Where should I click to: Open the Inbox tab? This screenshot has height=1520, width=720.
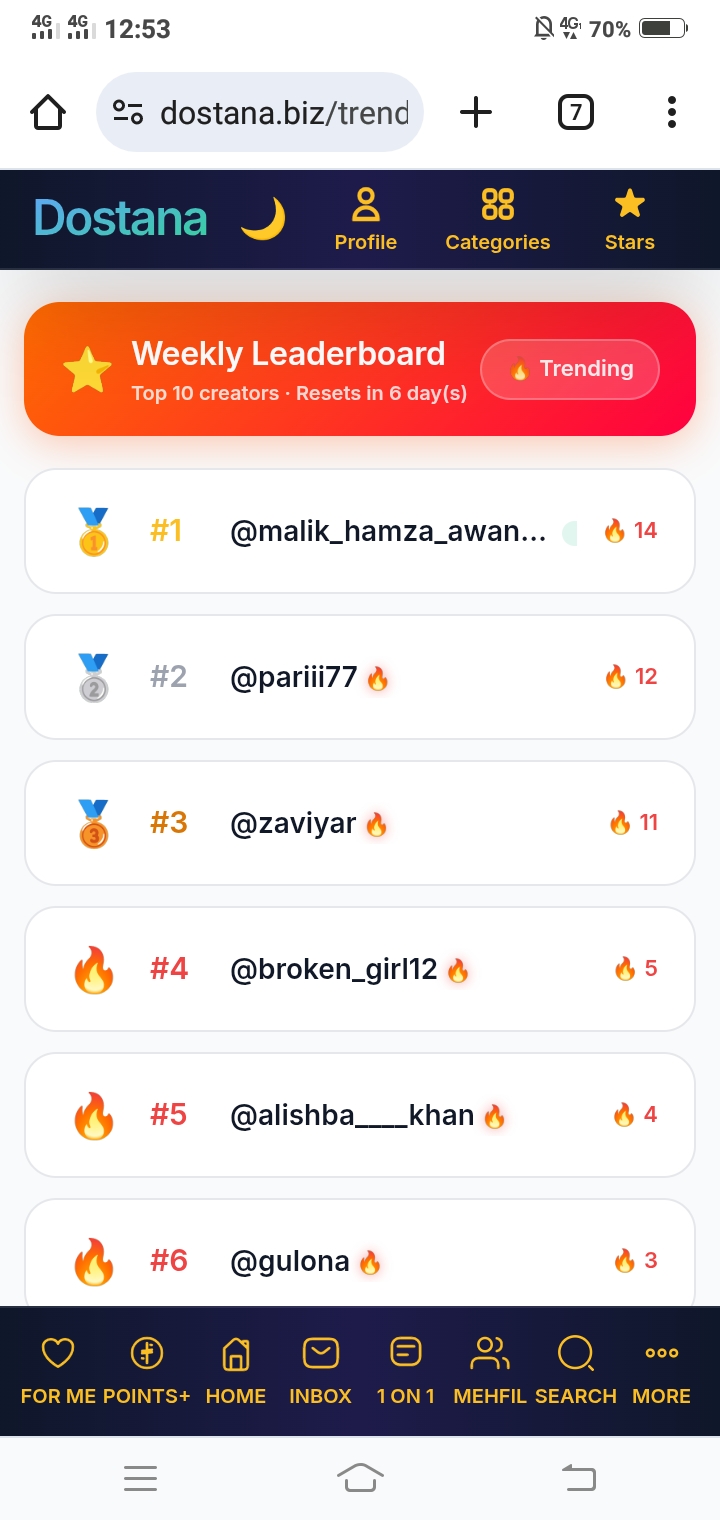tap(321, 1371)
